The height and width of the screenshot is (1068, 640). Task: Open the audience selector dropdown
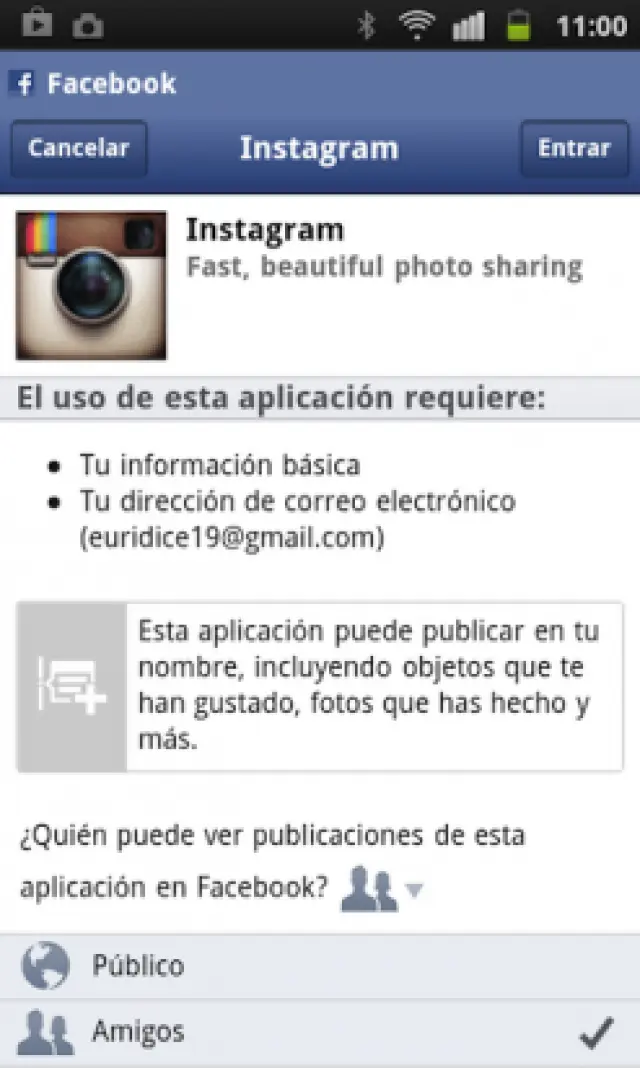(x=383, y=888)
